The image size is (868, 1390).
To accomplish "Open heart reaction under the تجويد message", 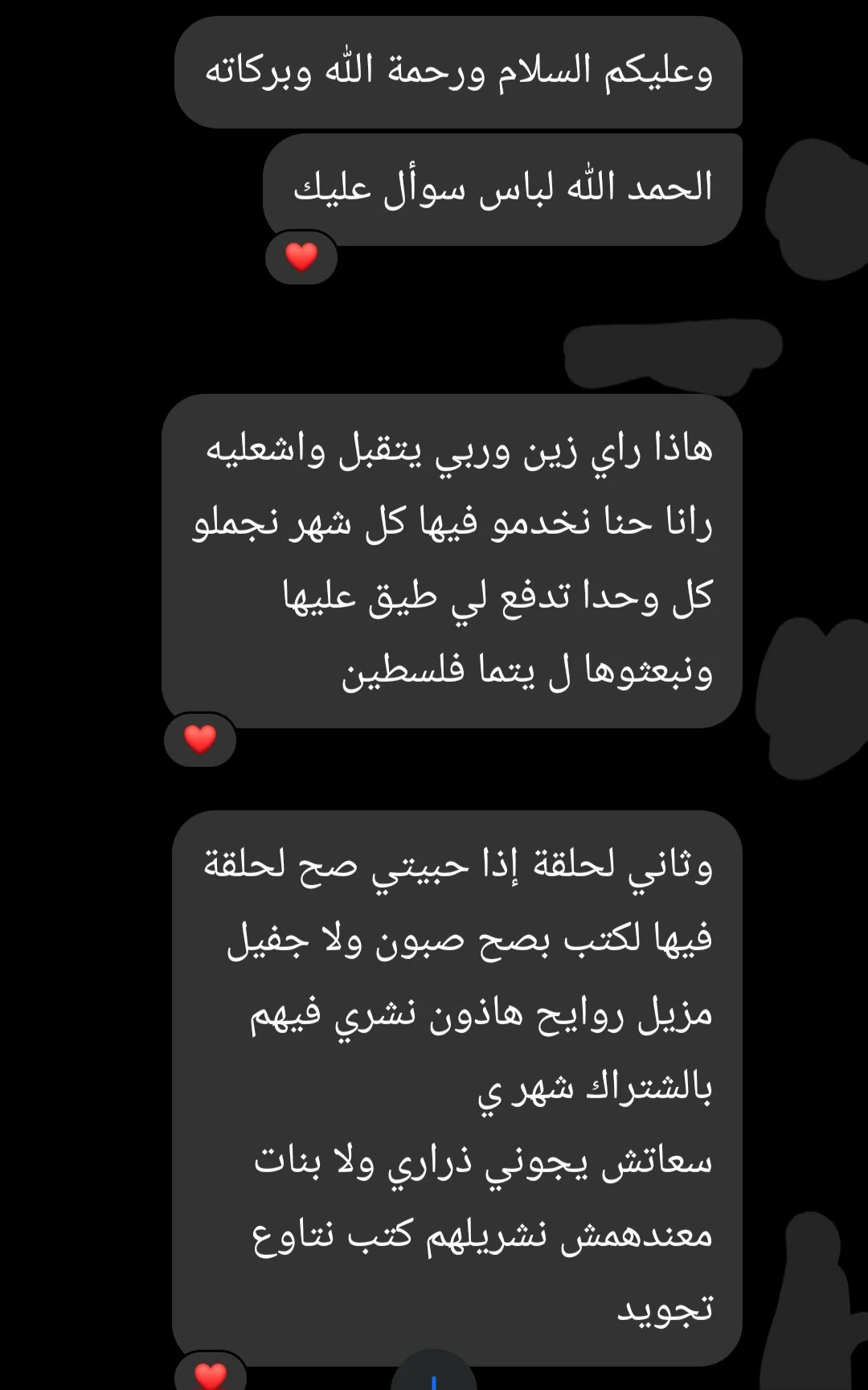I will click(x=211, y=1374).
